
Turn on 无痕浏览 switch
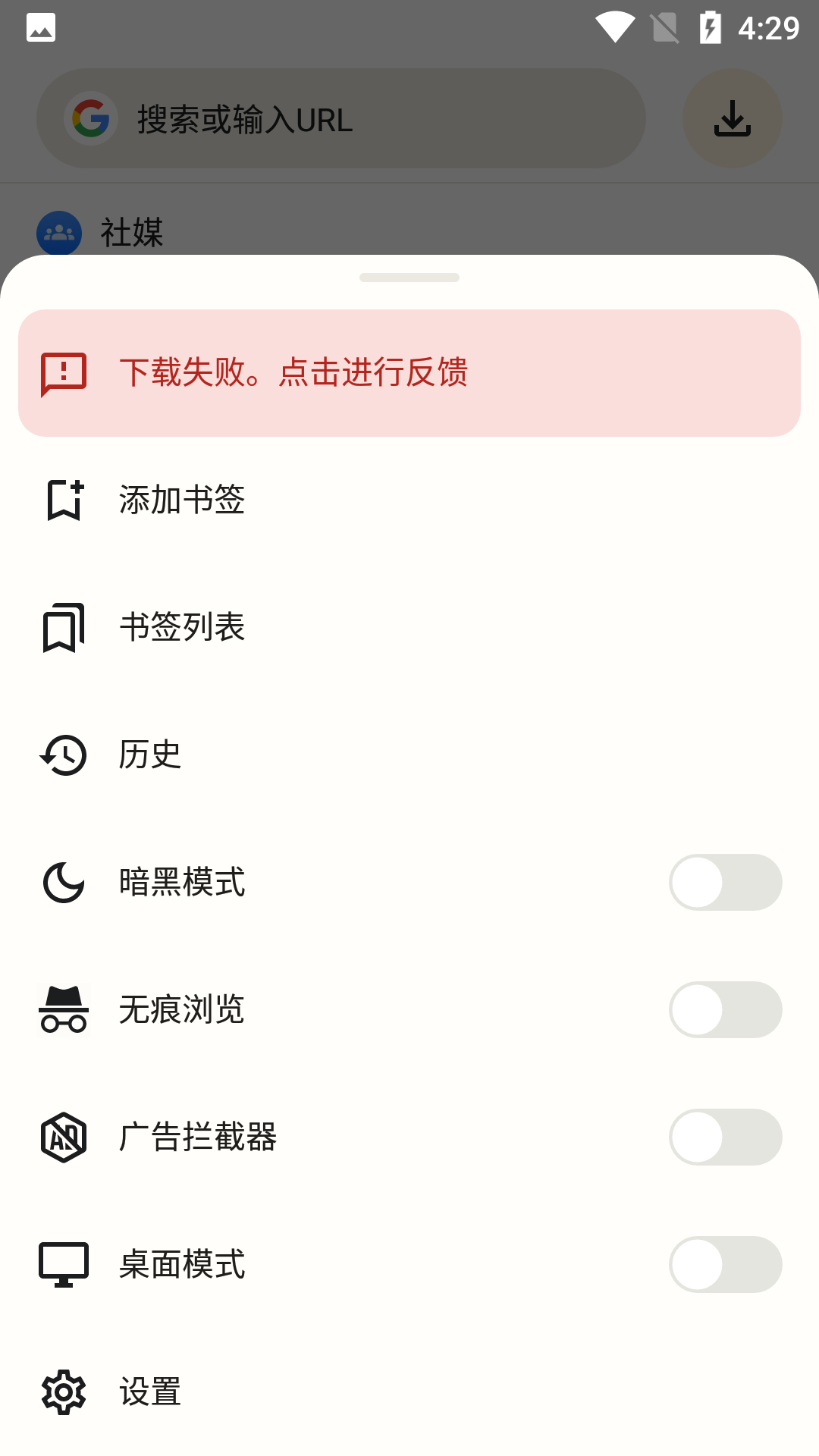725,1009
